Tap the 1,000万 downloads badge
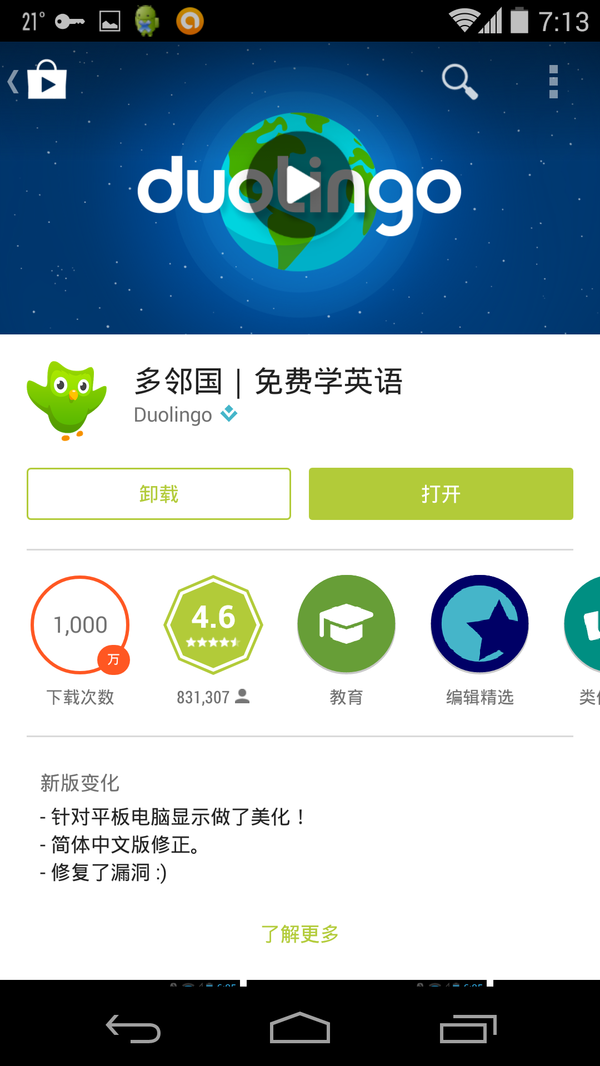This screenshot has width=600, height=1066. point(80,625)
